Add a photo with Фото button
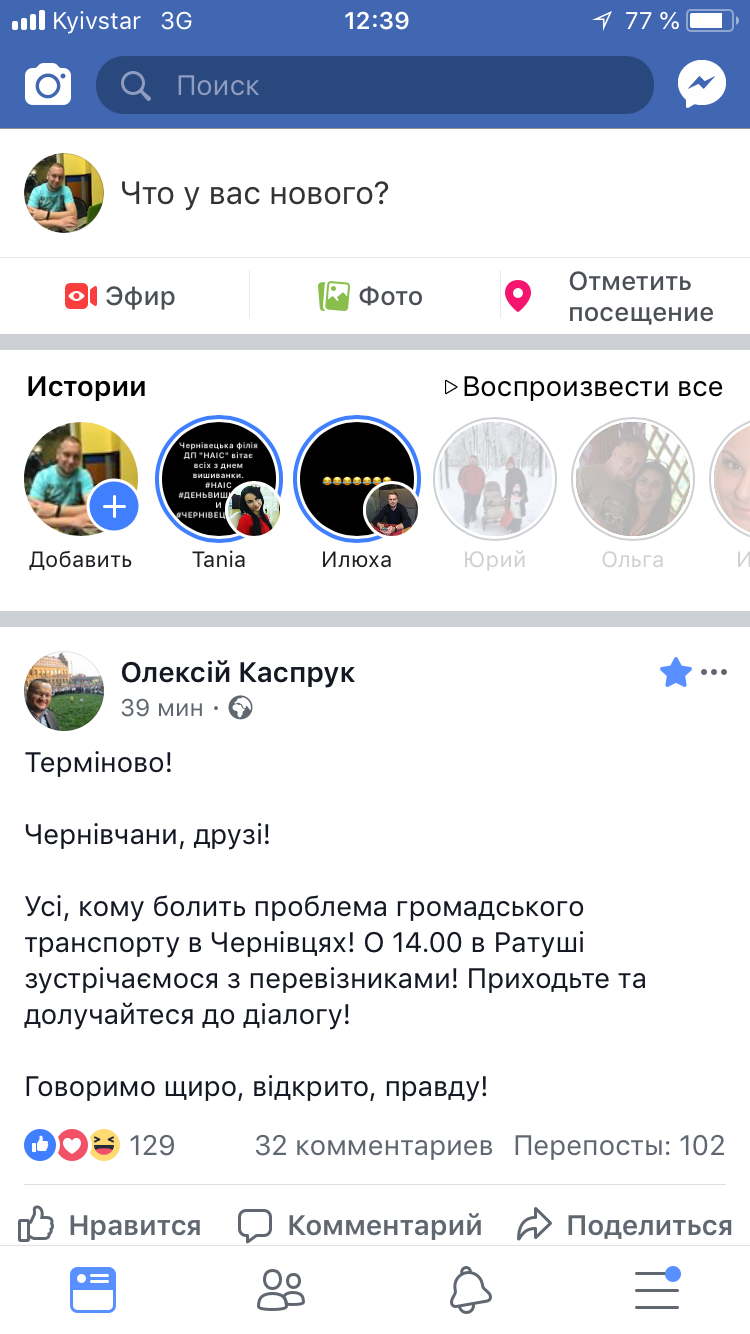750x1334 pixels. coord(371,296)
